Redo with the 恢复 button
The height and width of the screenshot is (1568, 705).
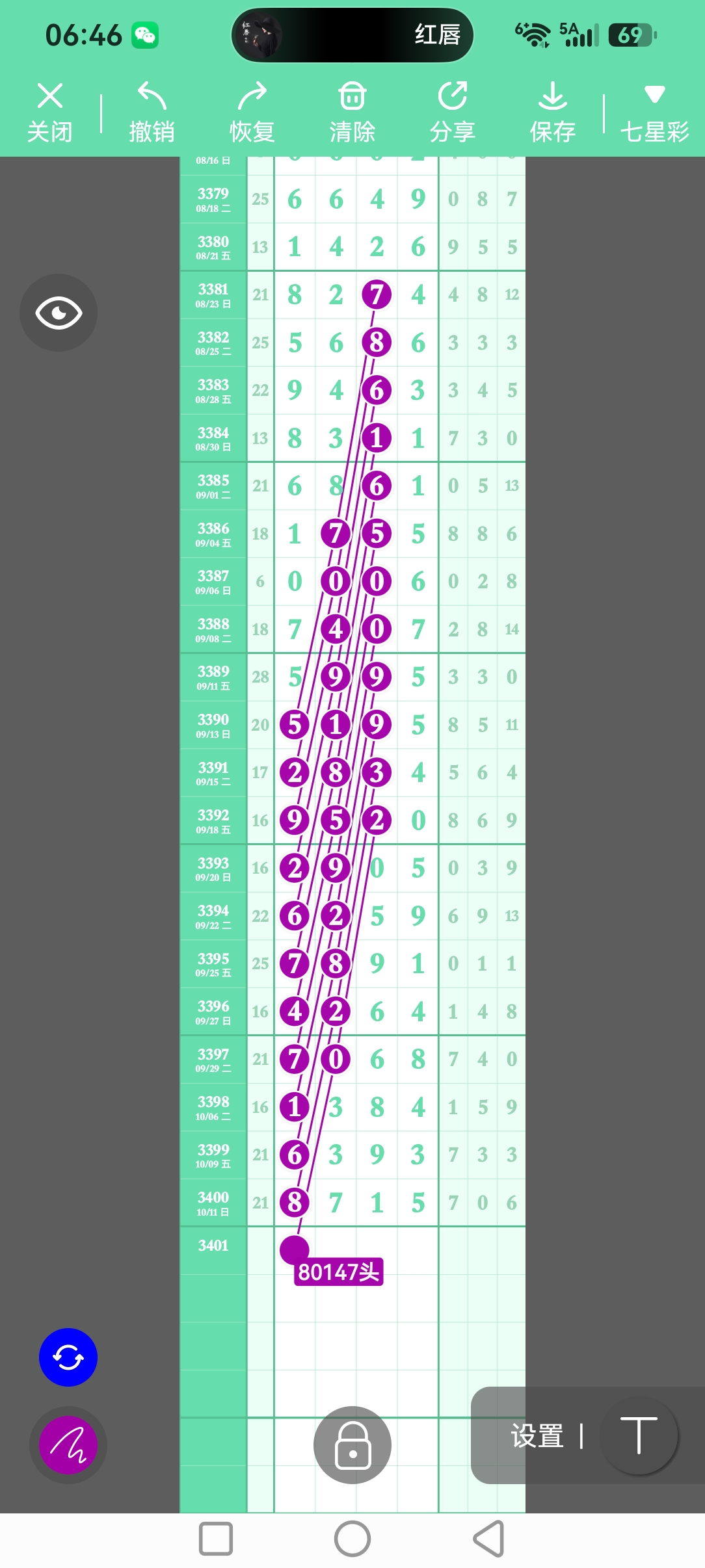[x=252, y=112]
